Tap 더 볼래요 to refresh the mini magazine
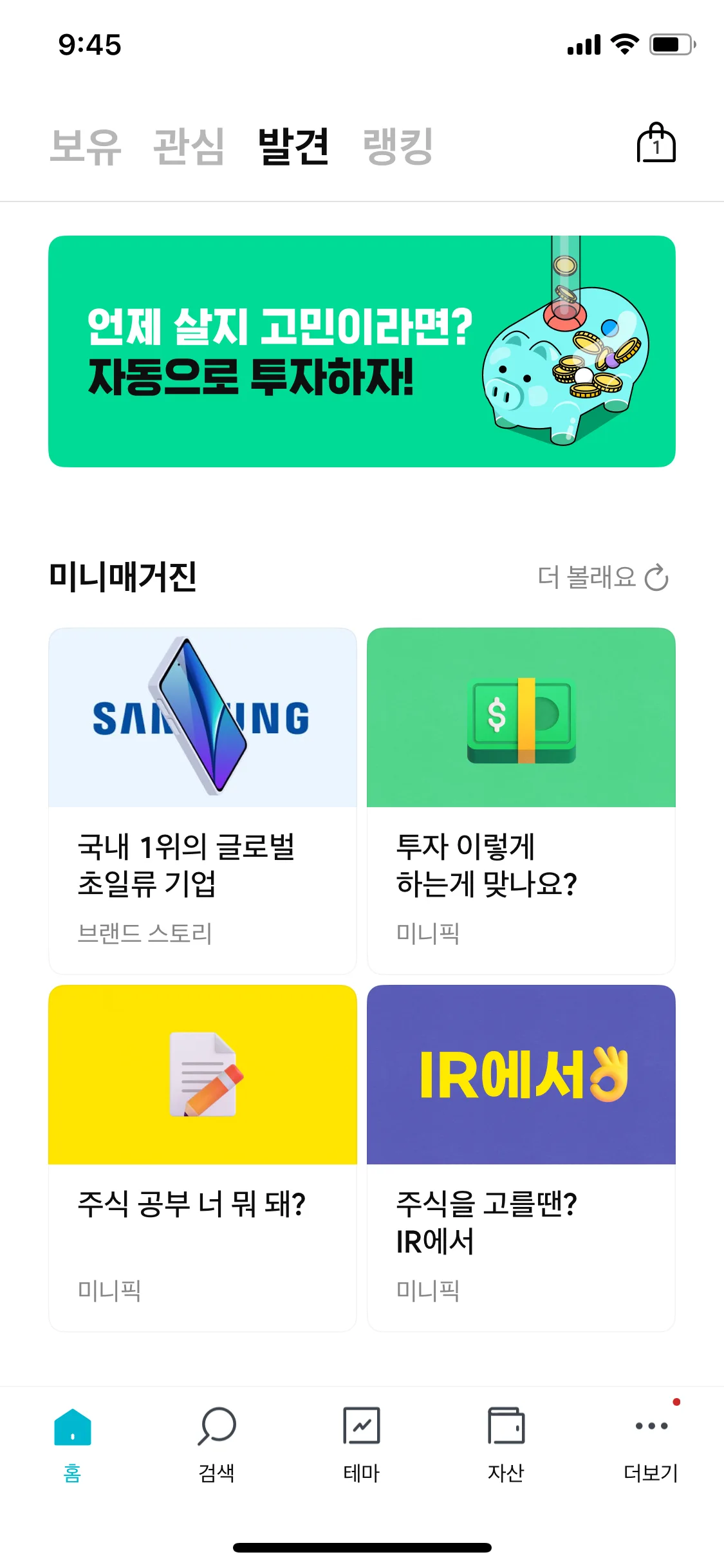 click(x=603, y=577)
